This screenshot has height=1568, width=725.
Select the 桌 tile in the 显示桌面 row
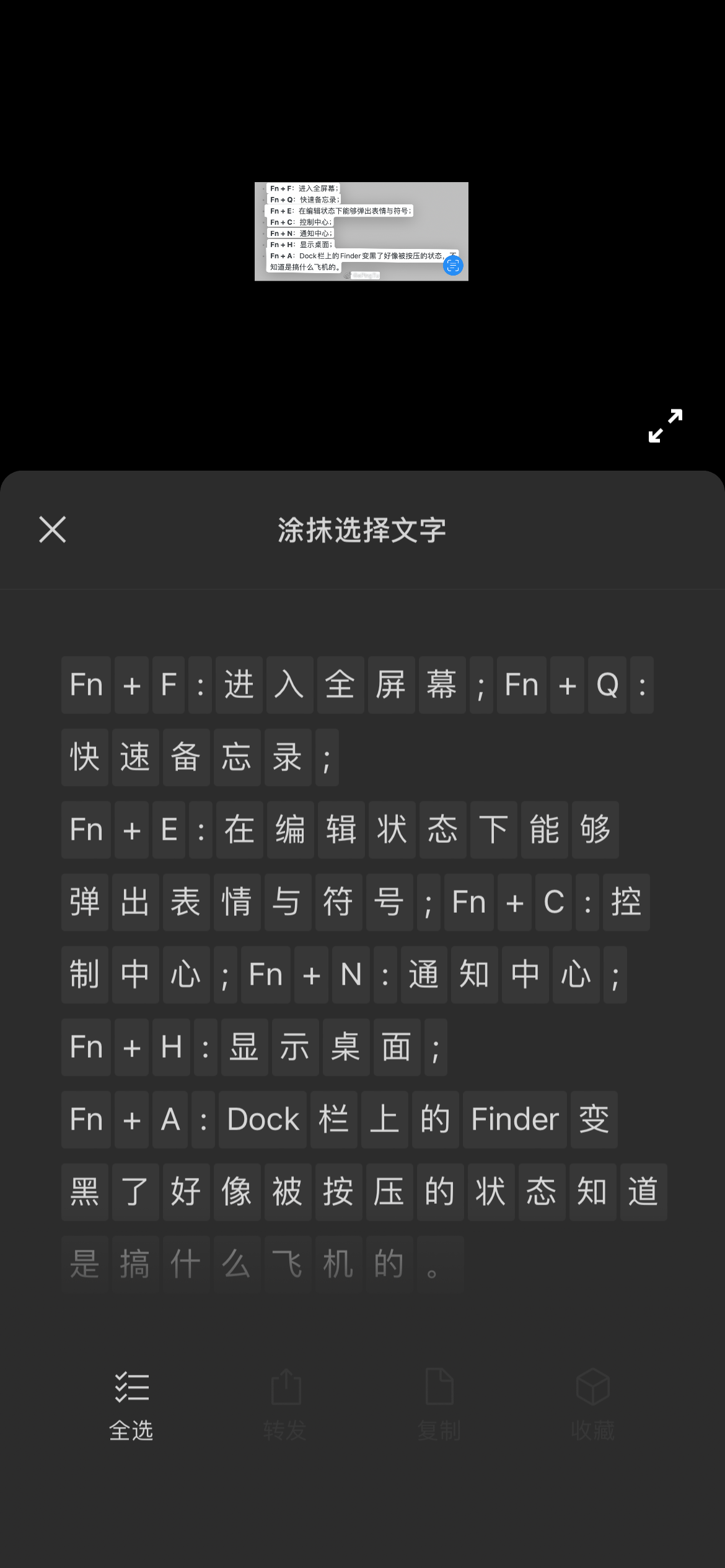346,1047
